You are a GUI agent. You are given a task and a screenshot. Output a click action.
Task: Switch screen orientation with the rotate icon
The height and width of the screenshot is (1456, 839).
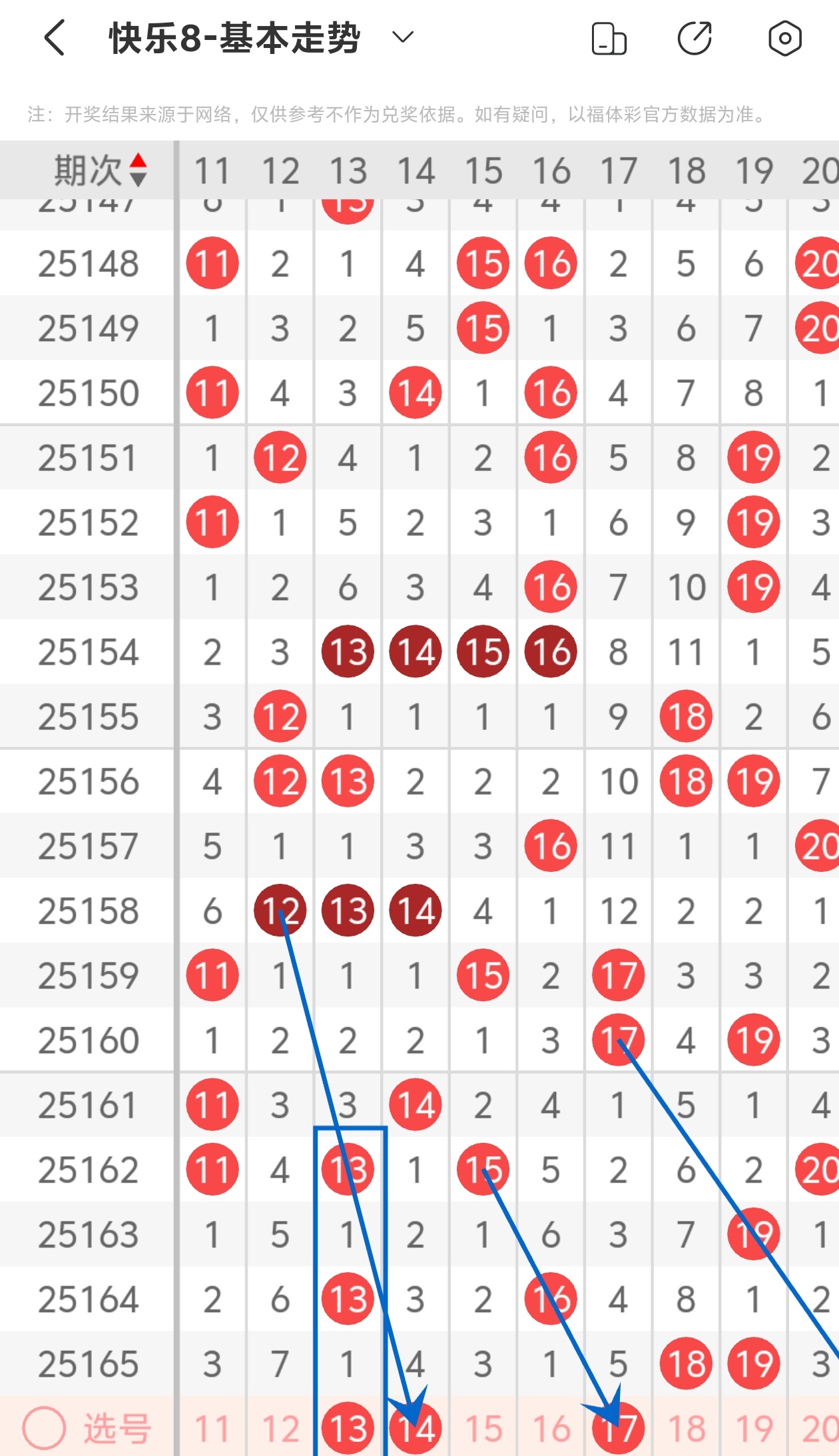click(609, 38)
